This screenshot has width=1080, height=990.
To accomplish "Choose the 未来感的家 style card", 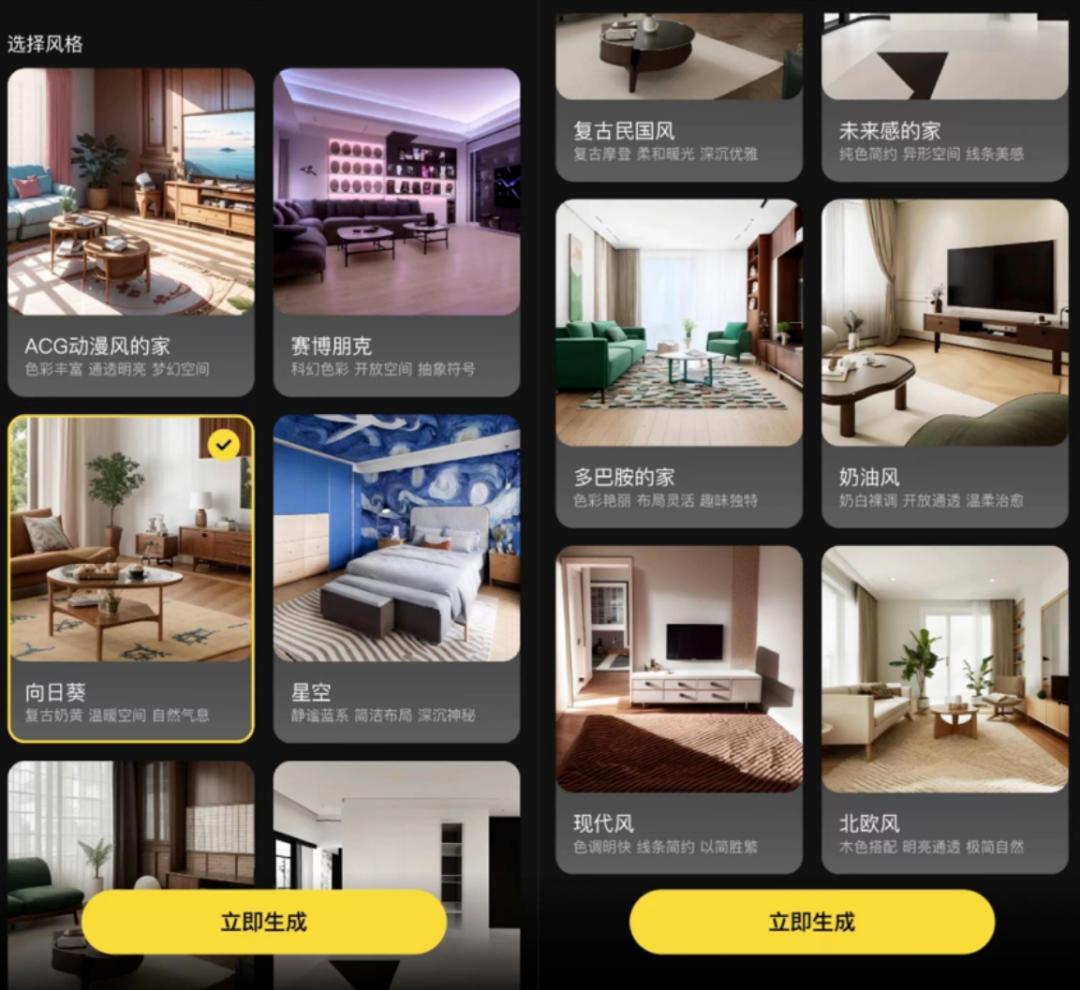I will (x=945, y=97).
